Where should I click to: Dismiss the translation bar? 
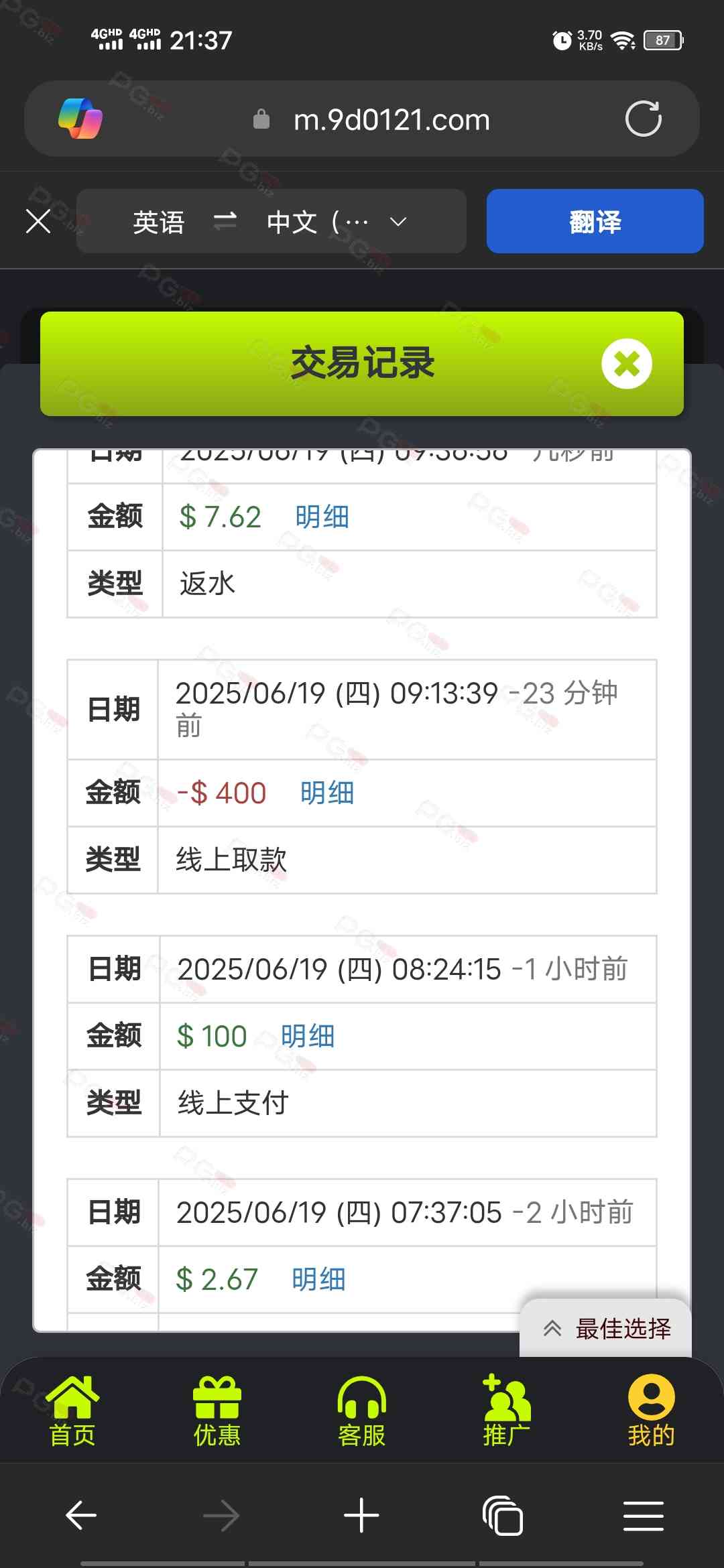[38, 221]
